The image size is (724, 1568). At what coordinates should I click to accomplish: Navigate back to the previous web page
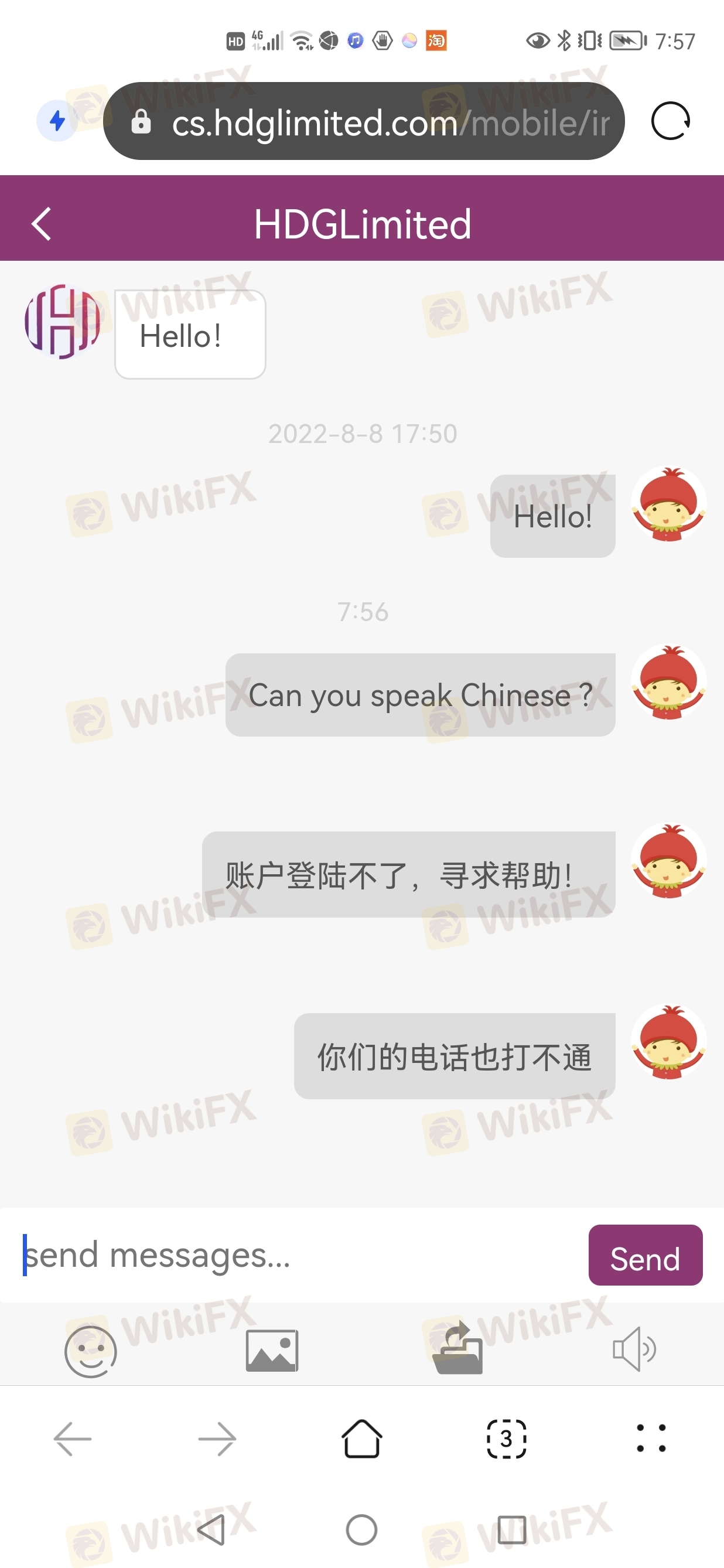73,1439
